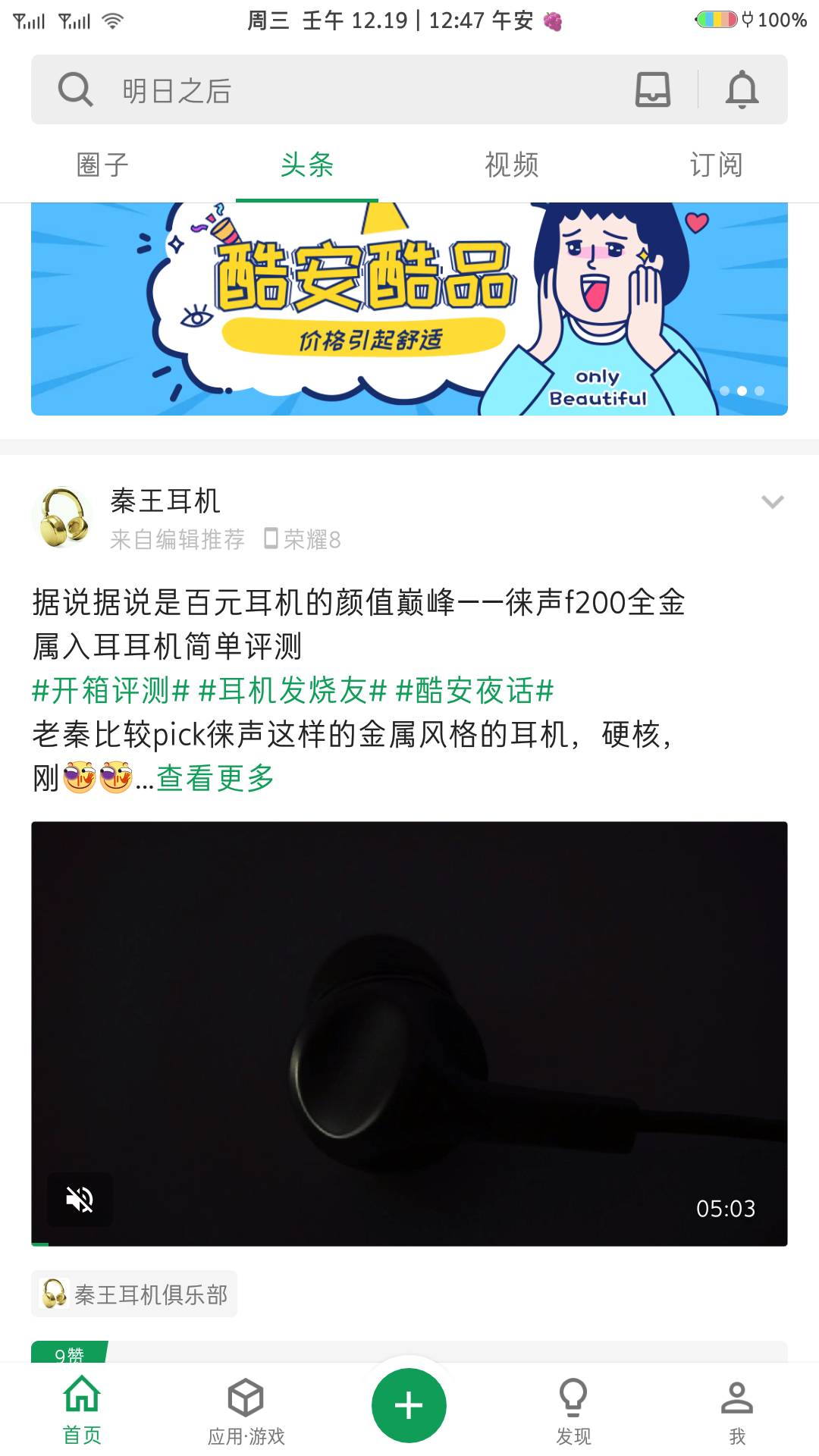Image resolution: width=819 pixels, height=1456 pixels.
Task: Open the inbox tray icon
Action: pos(652,90)
